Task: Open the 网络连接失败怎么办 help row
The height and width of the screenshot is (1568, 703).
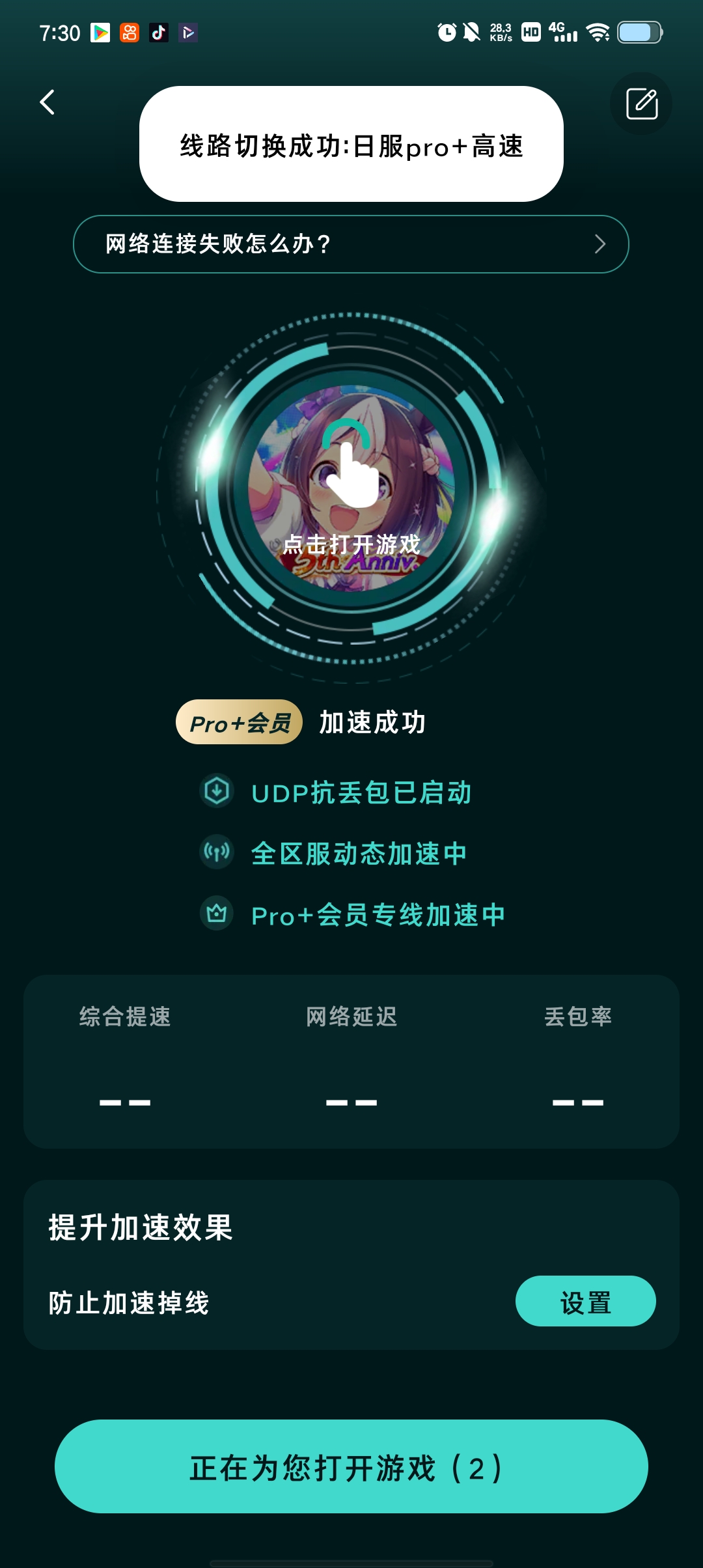Action: (351, 244)
